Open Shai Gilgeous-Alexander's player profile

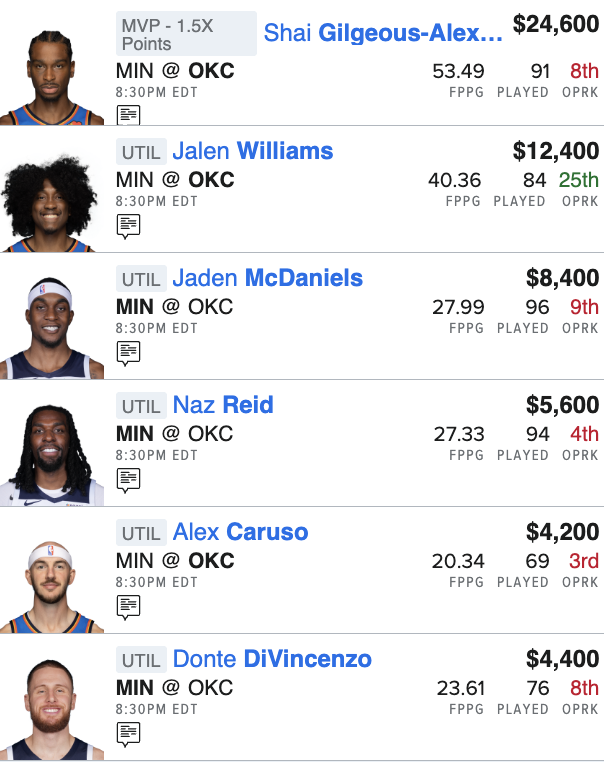tap(383, 34)
